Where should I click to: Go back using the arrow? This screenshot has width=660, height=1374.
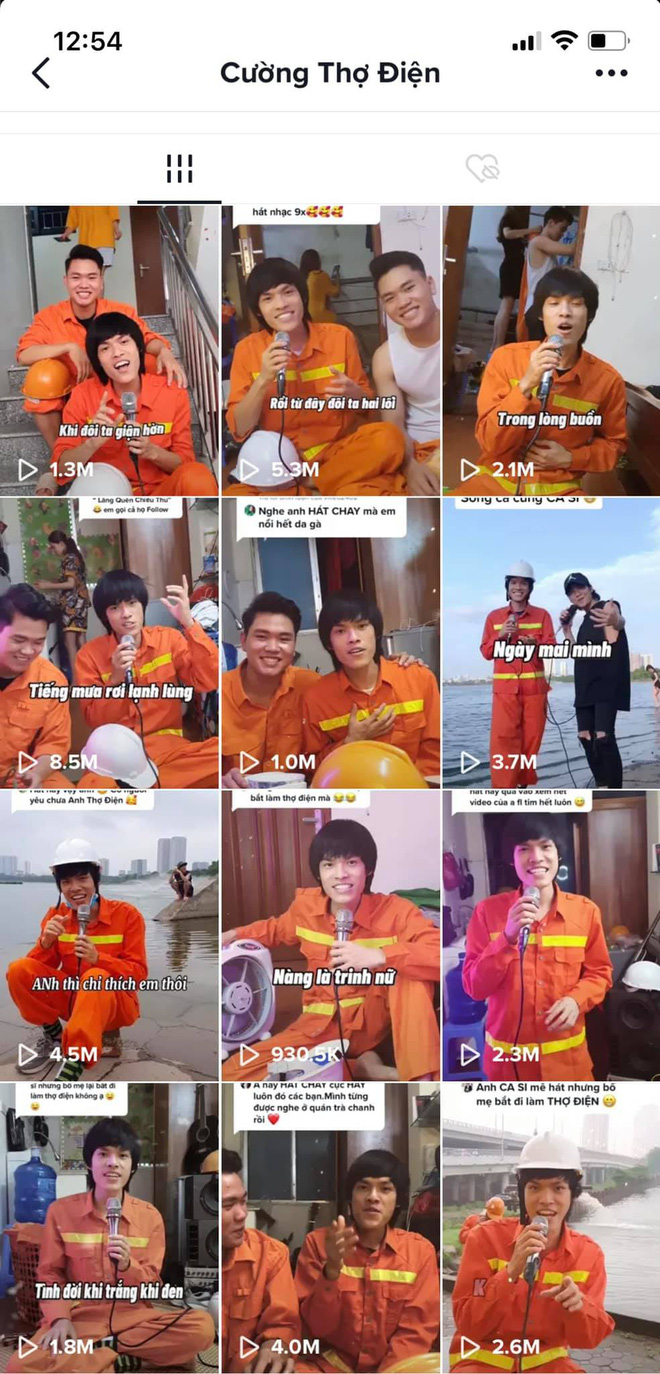pyautogui.click(x=41, y=73)
